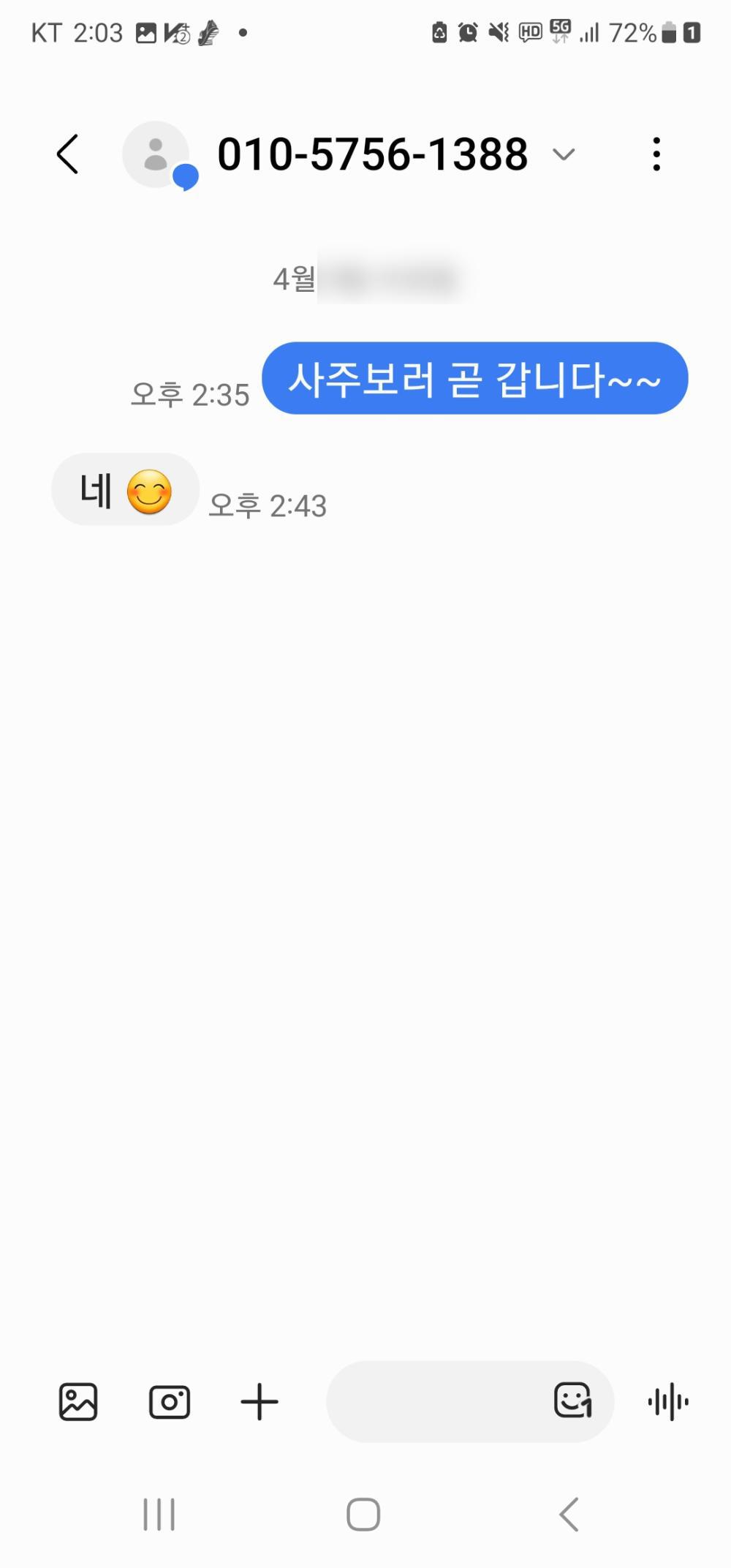Viewport: 731px width, 1568px height.
Task: Open the recent apps view
Action: (x=159, y=1514)
